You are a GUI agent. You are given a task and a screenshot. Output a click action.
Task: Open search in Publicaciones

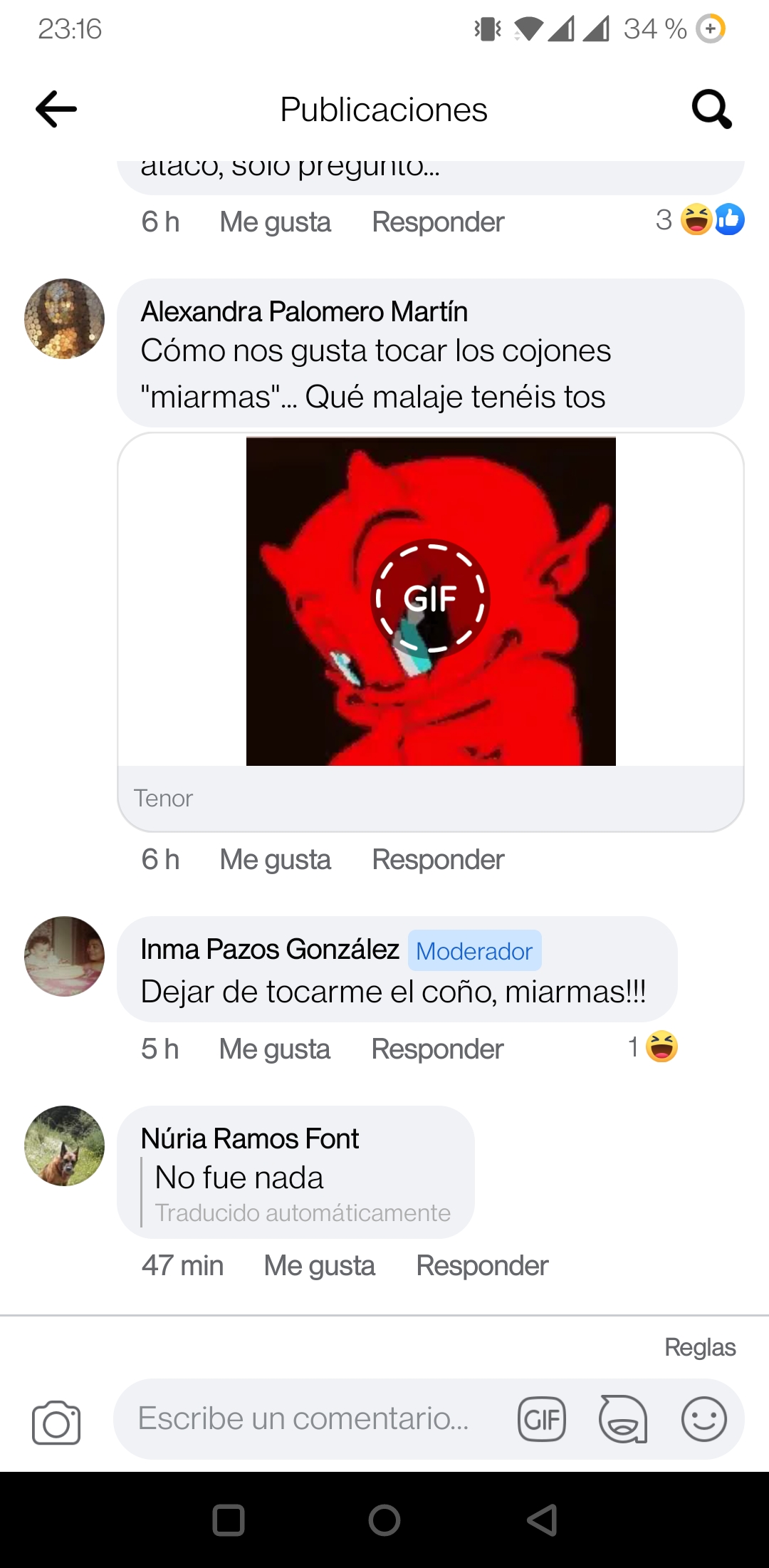[711, 109]
